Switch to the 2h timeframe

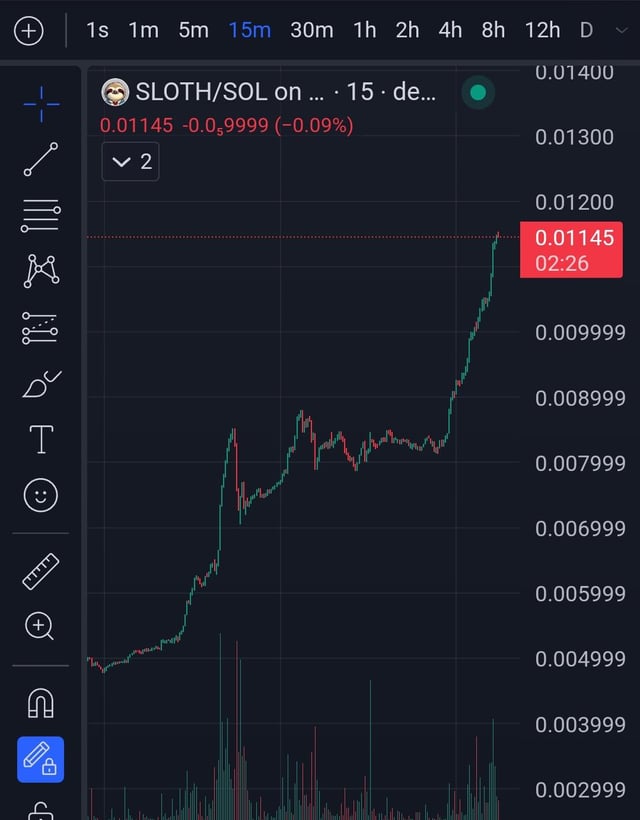pyautogui.click(x=407, y=30)
